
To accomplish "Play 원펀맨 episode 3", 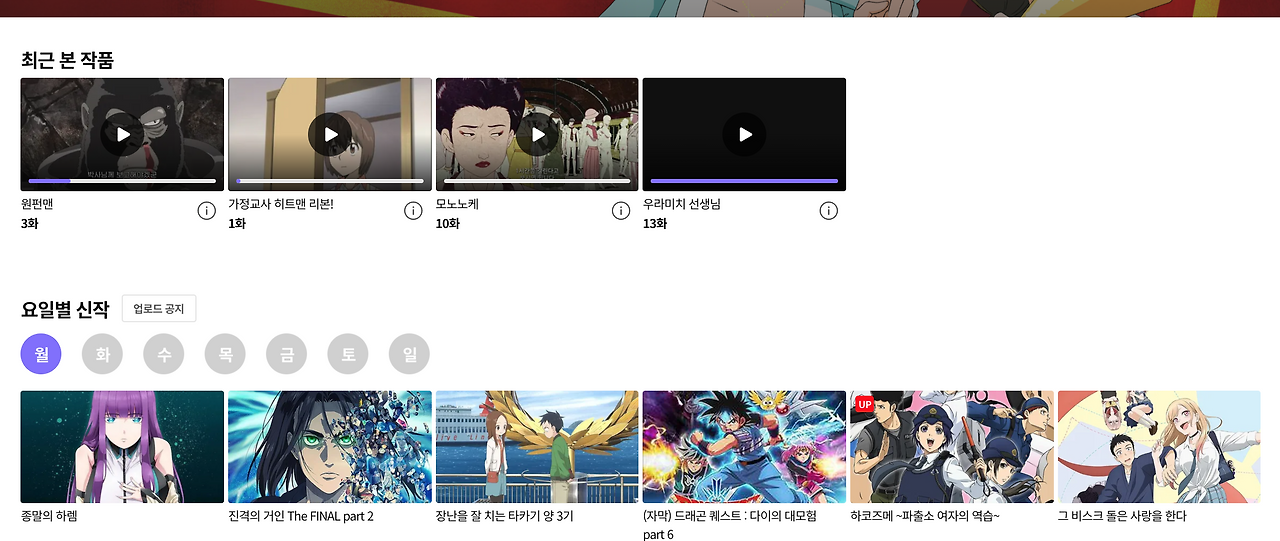I will 123,134.
